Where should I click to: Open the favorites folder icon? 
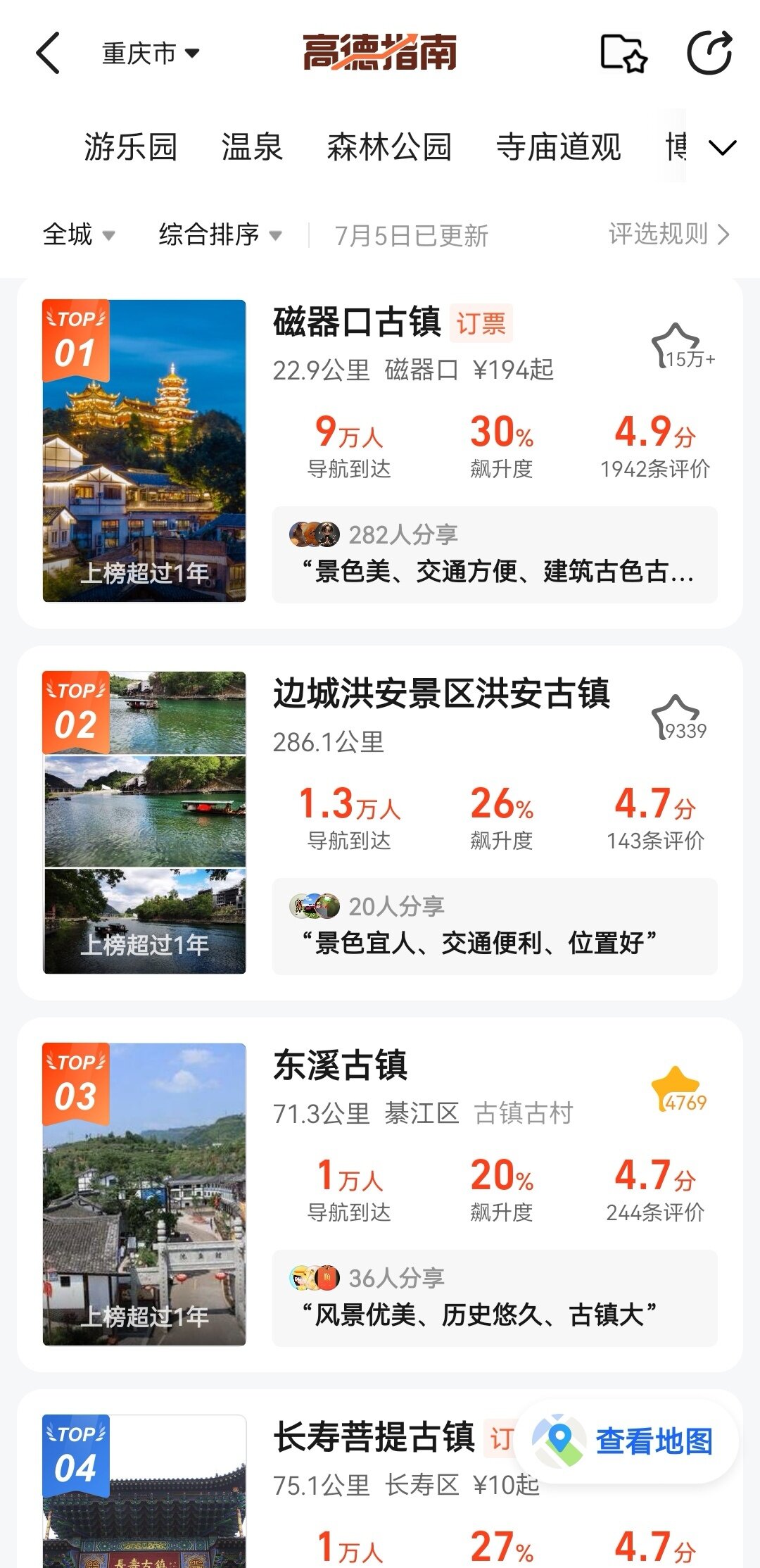coord(623,53)
